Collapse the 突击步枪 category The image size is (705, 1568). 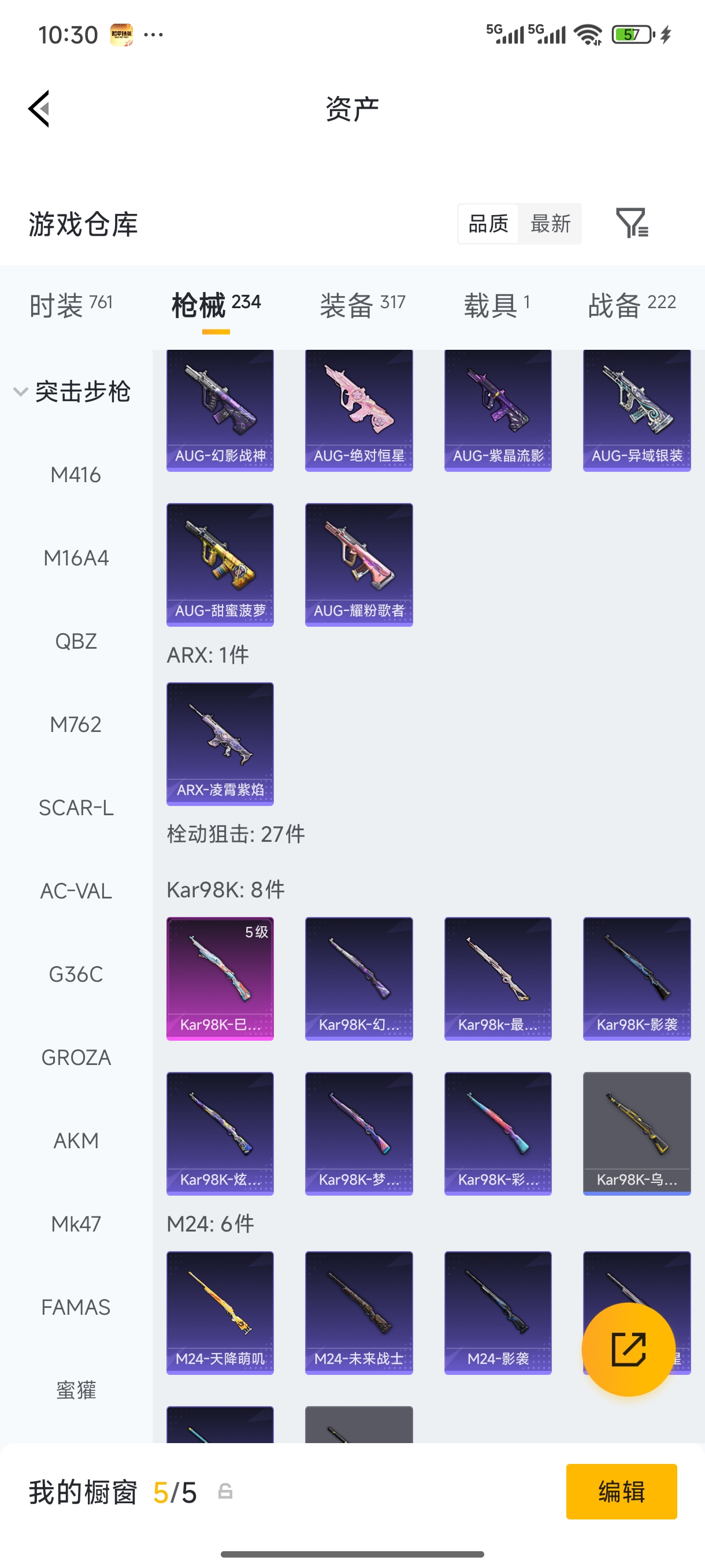(72, 391)
